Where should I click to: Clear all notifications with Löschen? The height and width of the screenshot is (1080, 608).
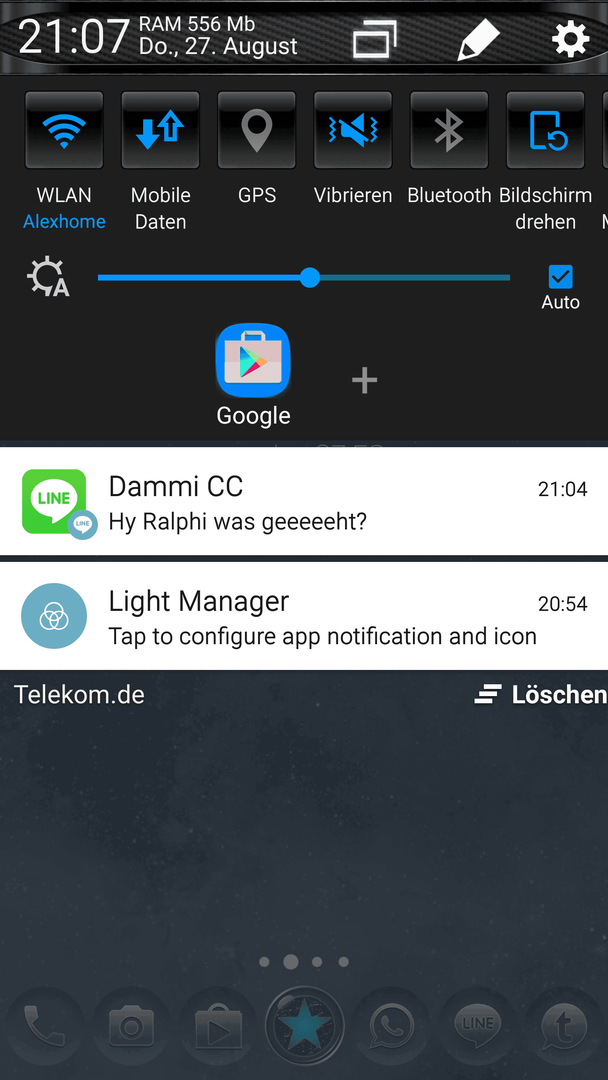click(x=542, y=694)
